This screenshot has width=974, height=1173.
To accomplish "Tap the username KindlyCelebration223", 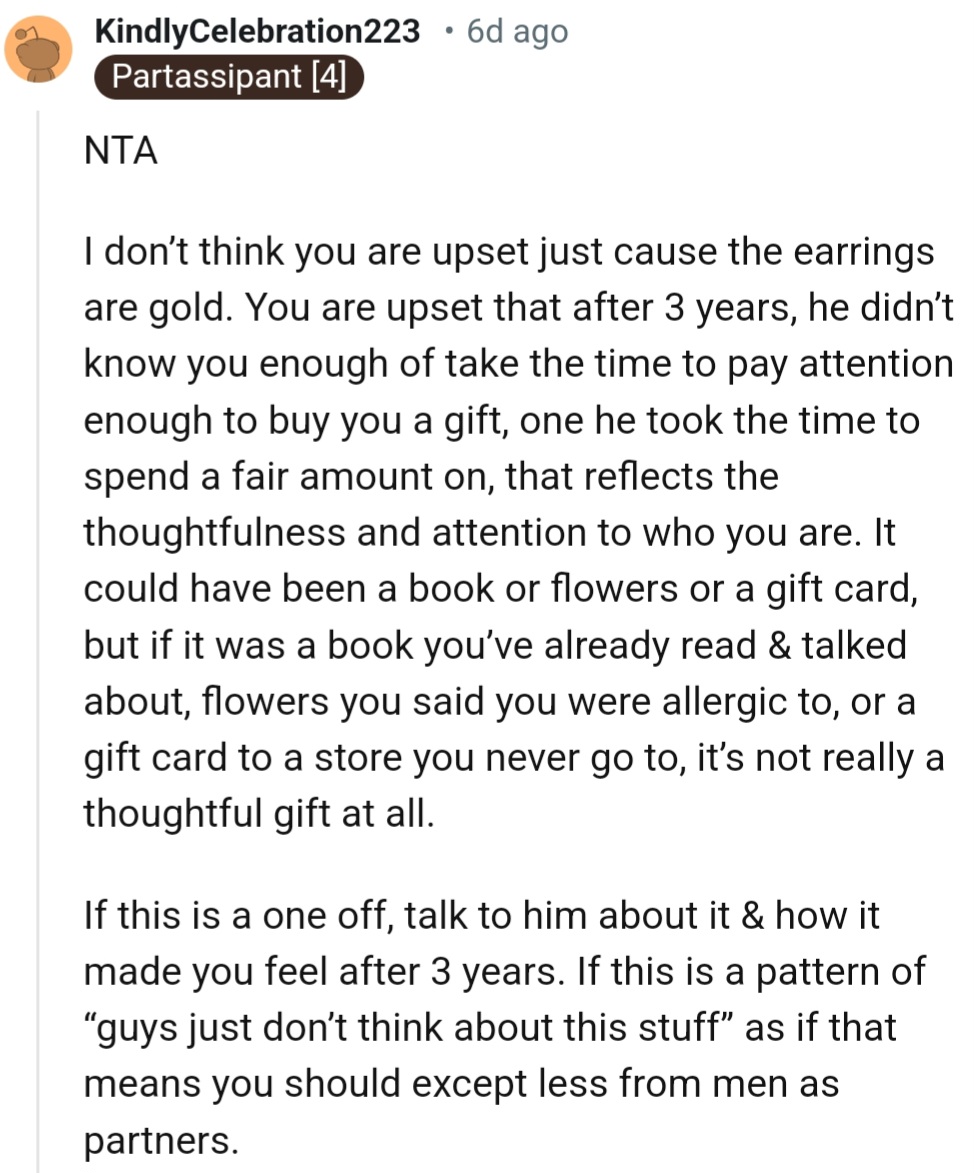I will pyautogui.click(x=257, y=31).
